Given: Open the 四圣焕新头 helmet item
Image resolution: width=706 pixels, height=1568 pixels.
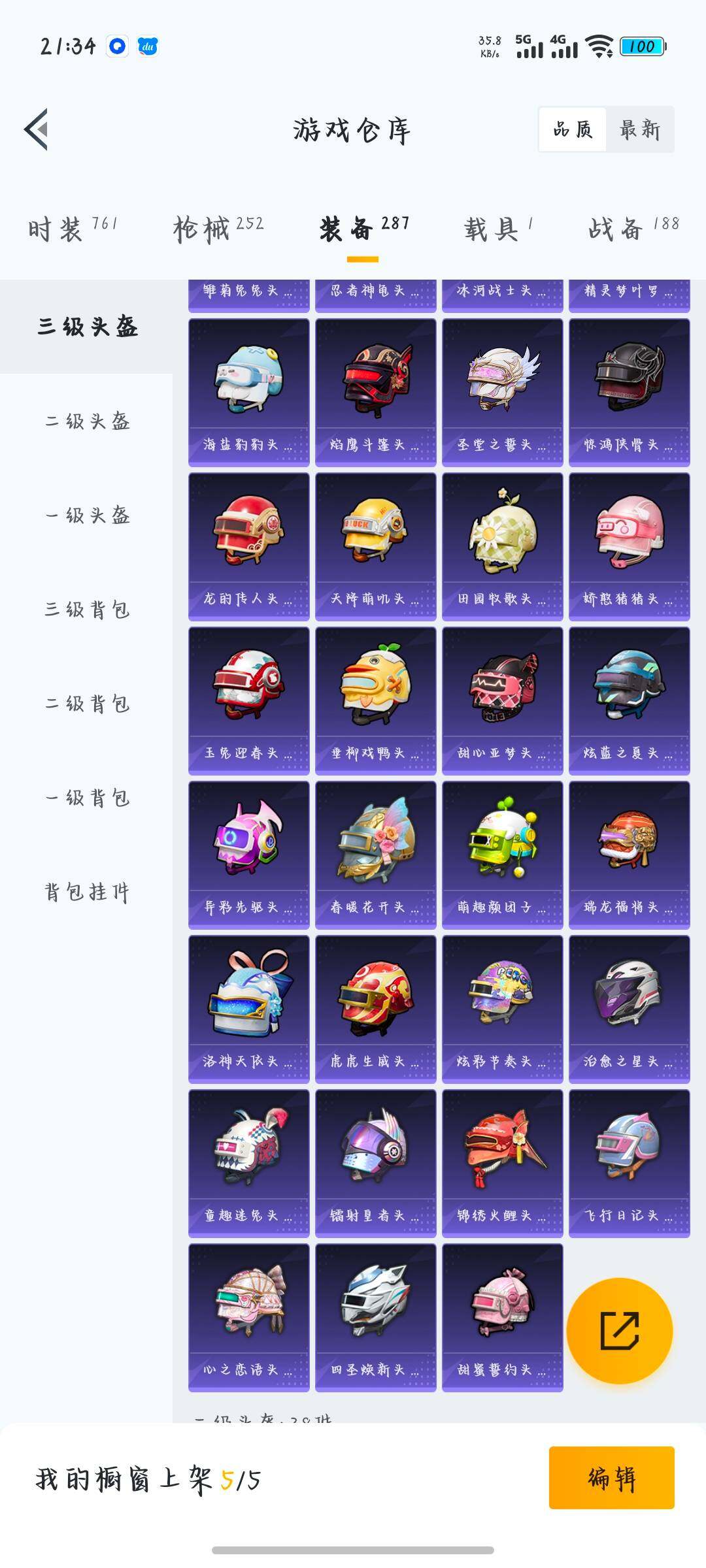Looking at the screenshot, I should (375, 1317).
